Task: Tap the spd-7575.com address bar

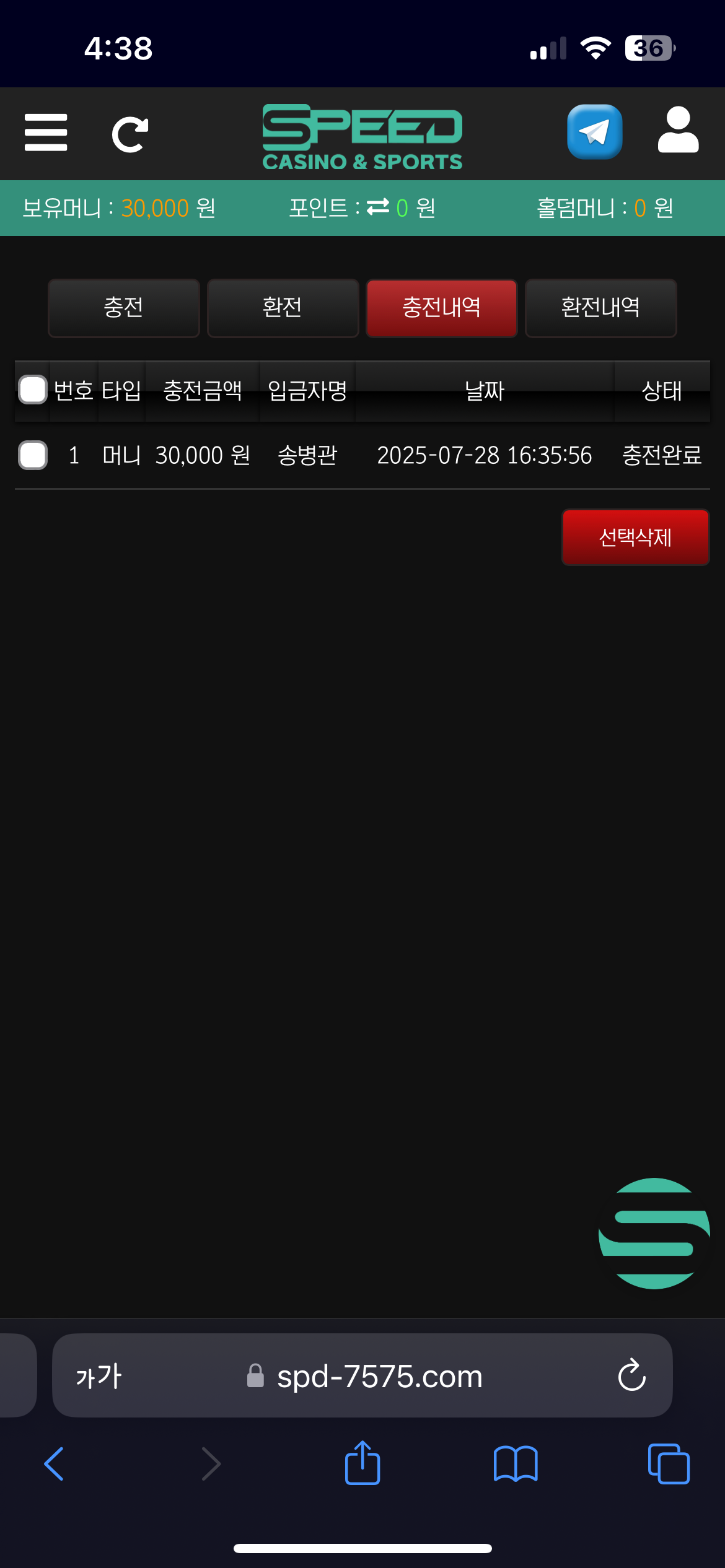Action: [378, 1376]
